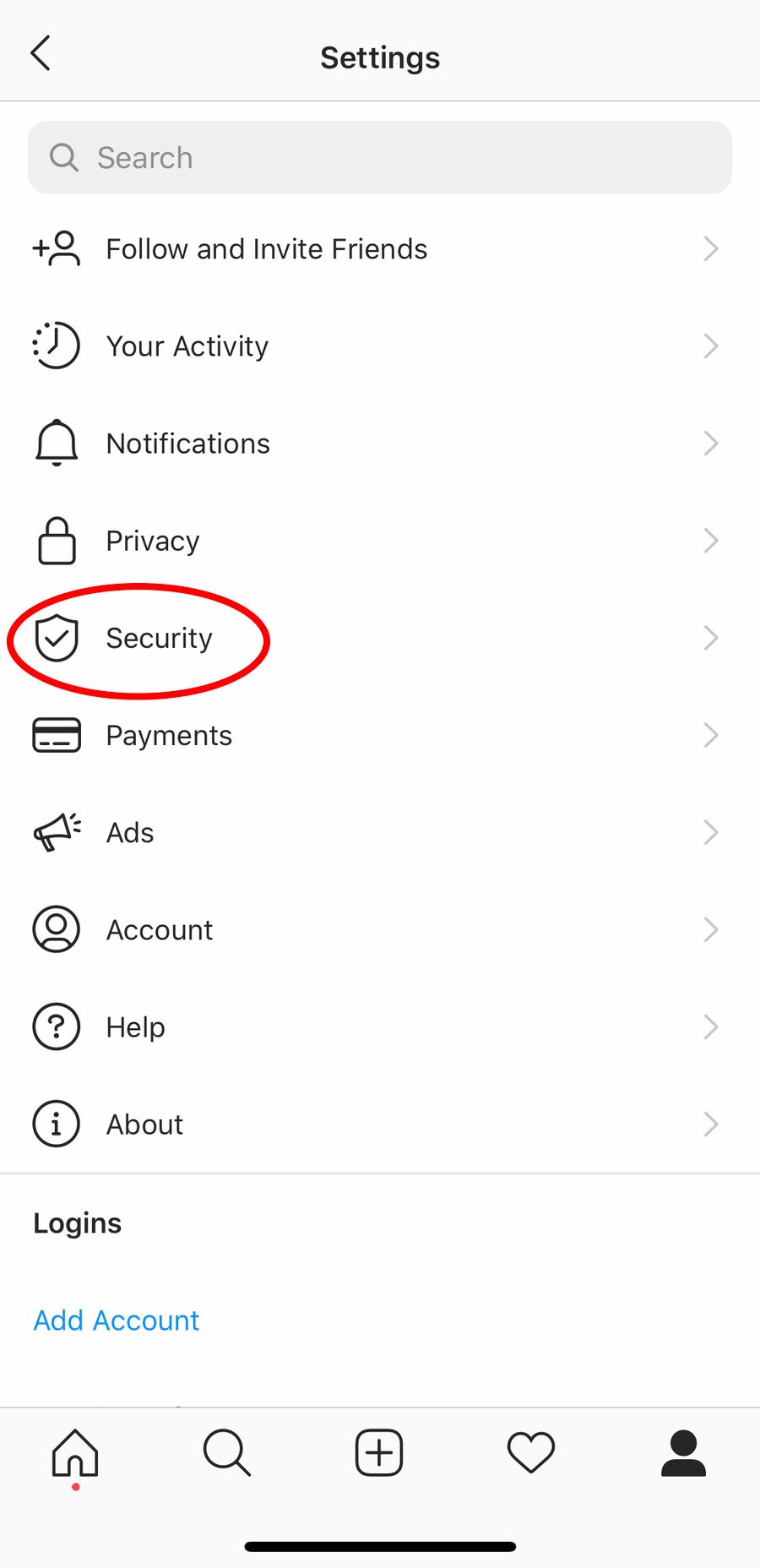Go back from Settings
The width and height of the screenshot is (760, 1568).
pos(41,53)
